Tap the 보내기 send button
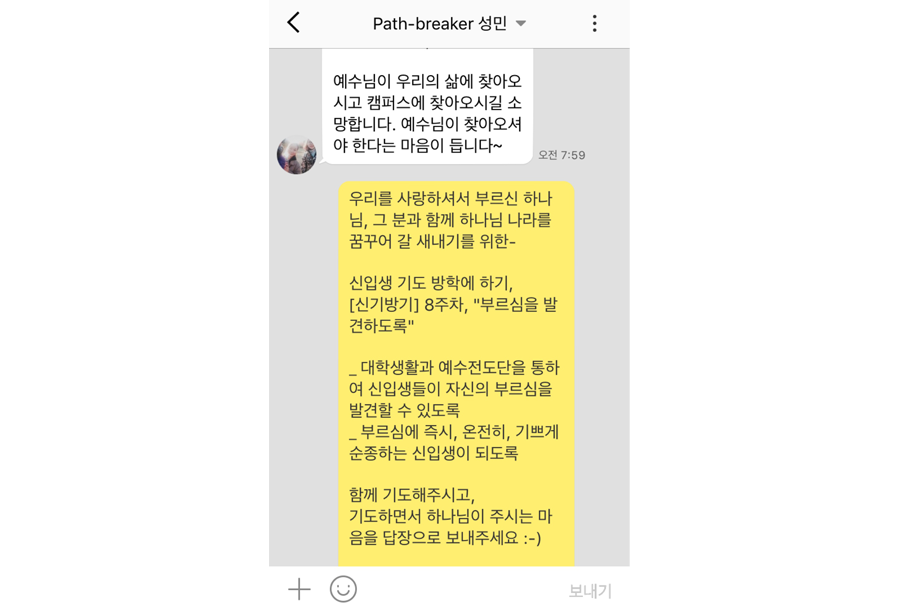The height and width of the screenshot is (614, 900). point(589,591)
